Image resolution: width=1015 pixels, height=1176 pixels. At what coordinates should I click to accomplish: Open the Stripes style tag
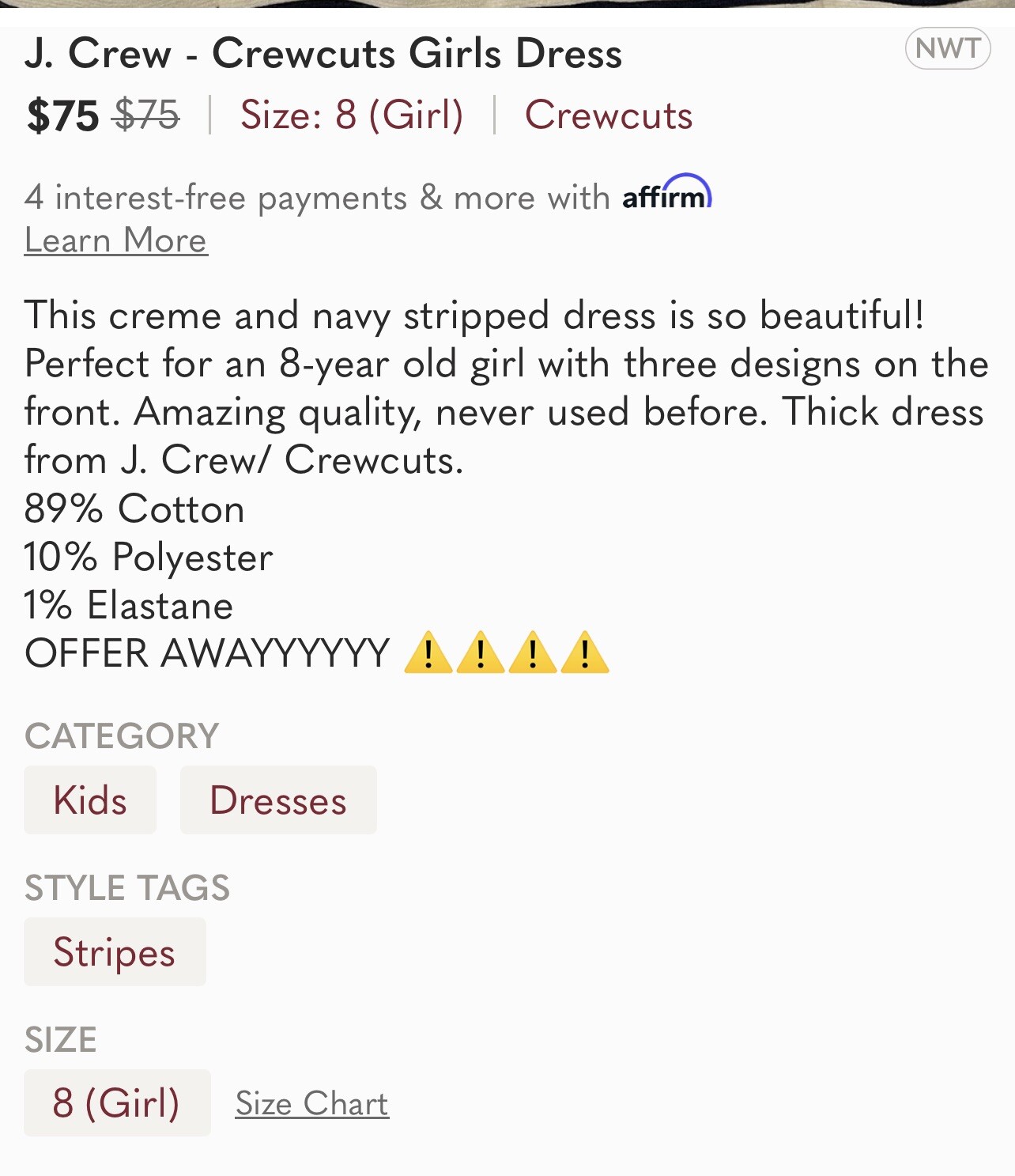pos(115,951)
